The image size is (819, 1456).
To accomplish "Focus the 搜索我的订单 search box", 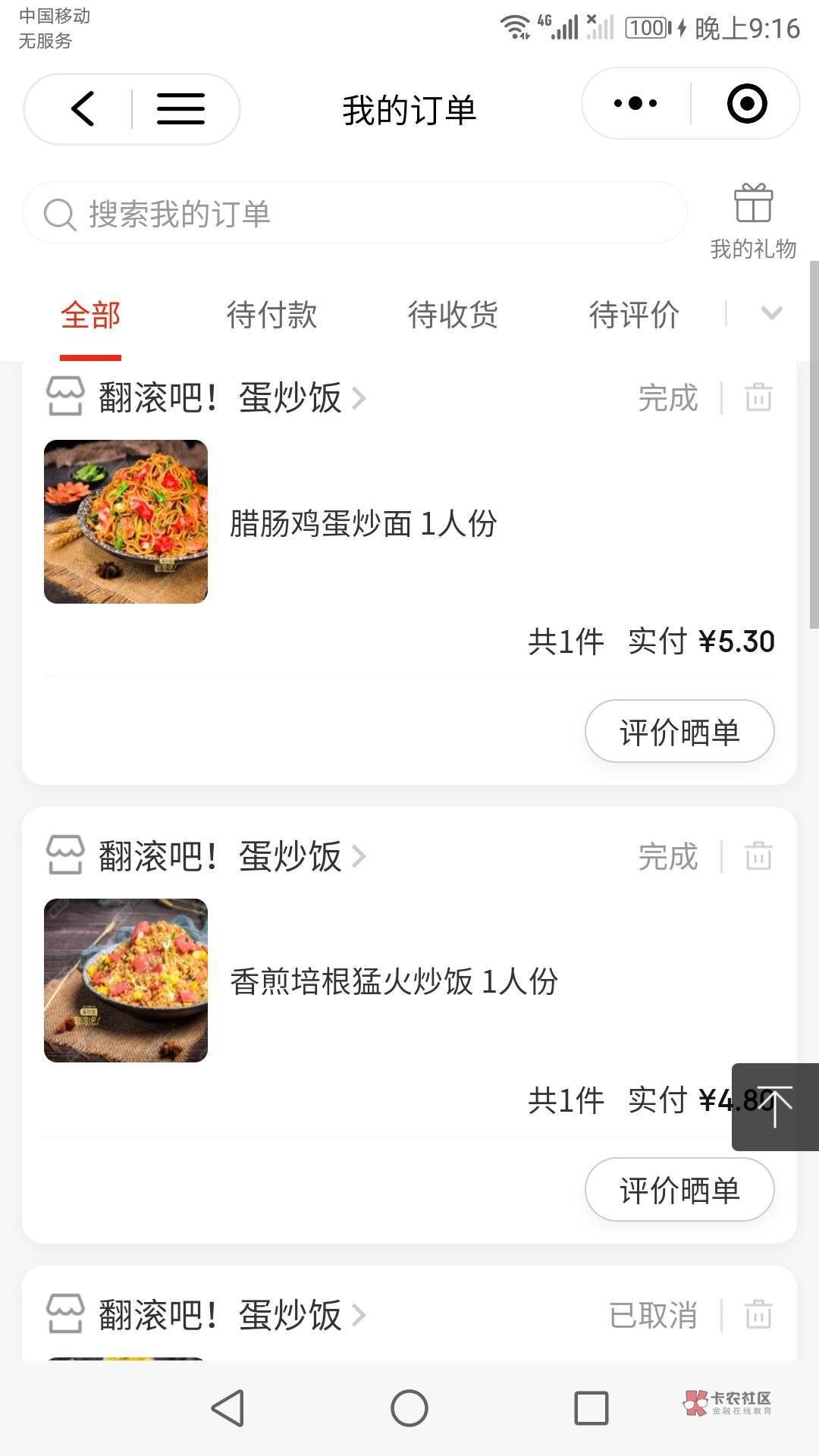I will click(x=355, y=214).
